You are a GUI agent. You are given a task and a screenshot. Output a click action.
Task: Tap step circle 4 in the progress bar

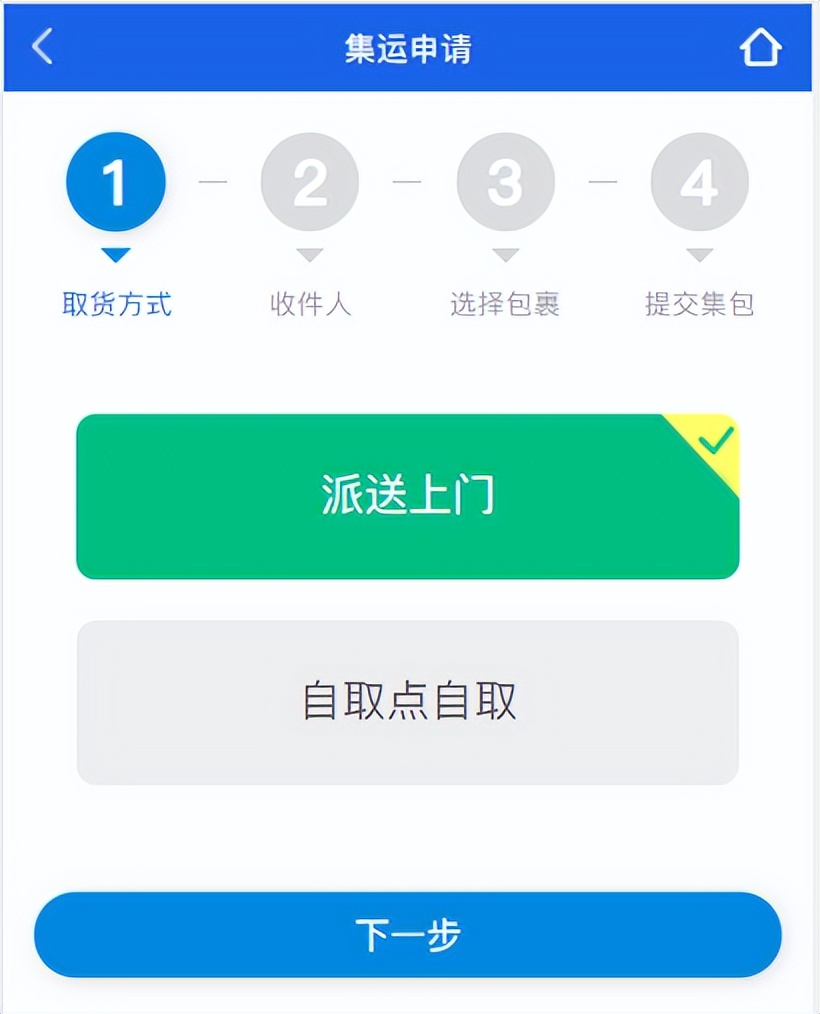[700, 181]
